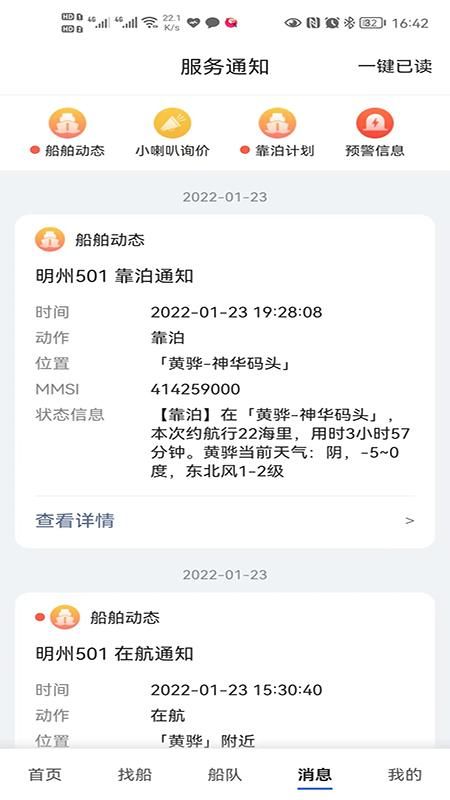This screenshot has width=450, height=800.
Task: View details via 查看详情 on 靠泊通知
Action: [225, 521]
